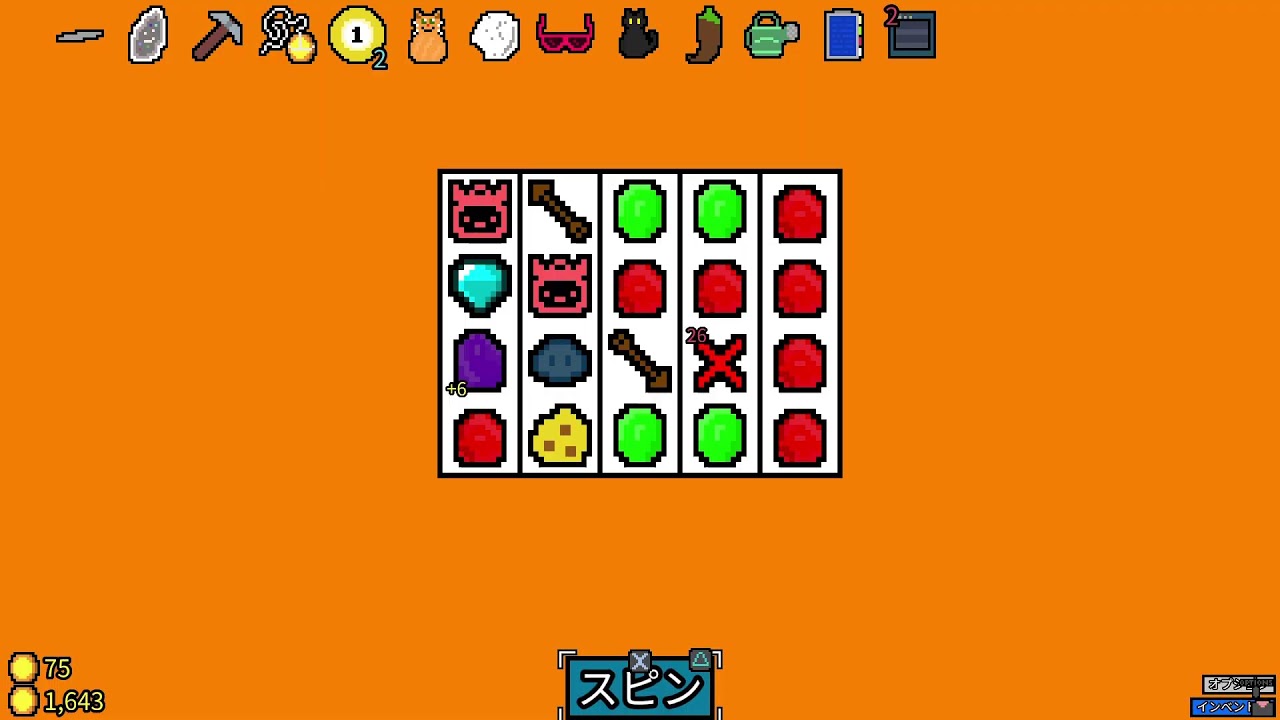Viewport: 1280px width, 720px height.
Task: Inspect the blue card deck item
Action: 843,36
